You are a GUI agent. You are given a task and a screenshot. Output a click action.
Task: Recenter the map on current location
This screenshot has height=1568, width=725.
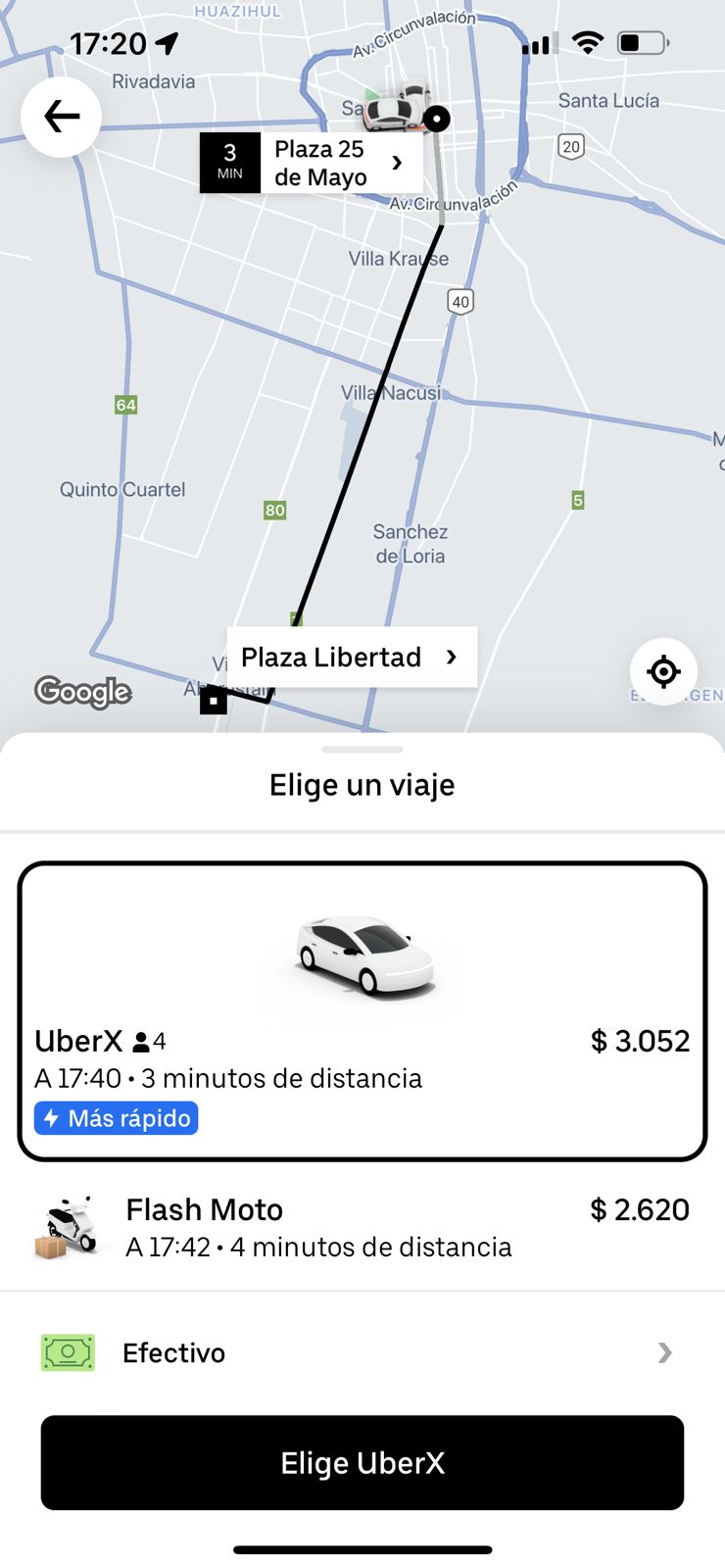663,671
